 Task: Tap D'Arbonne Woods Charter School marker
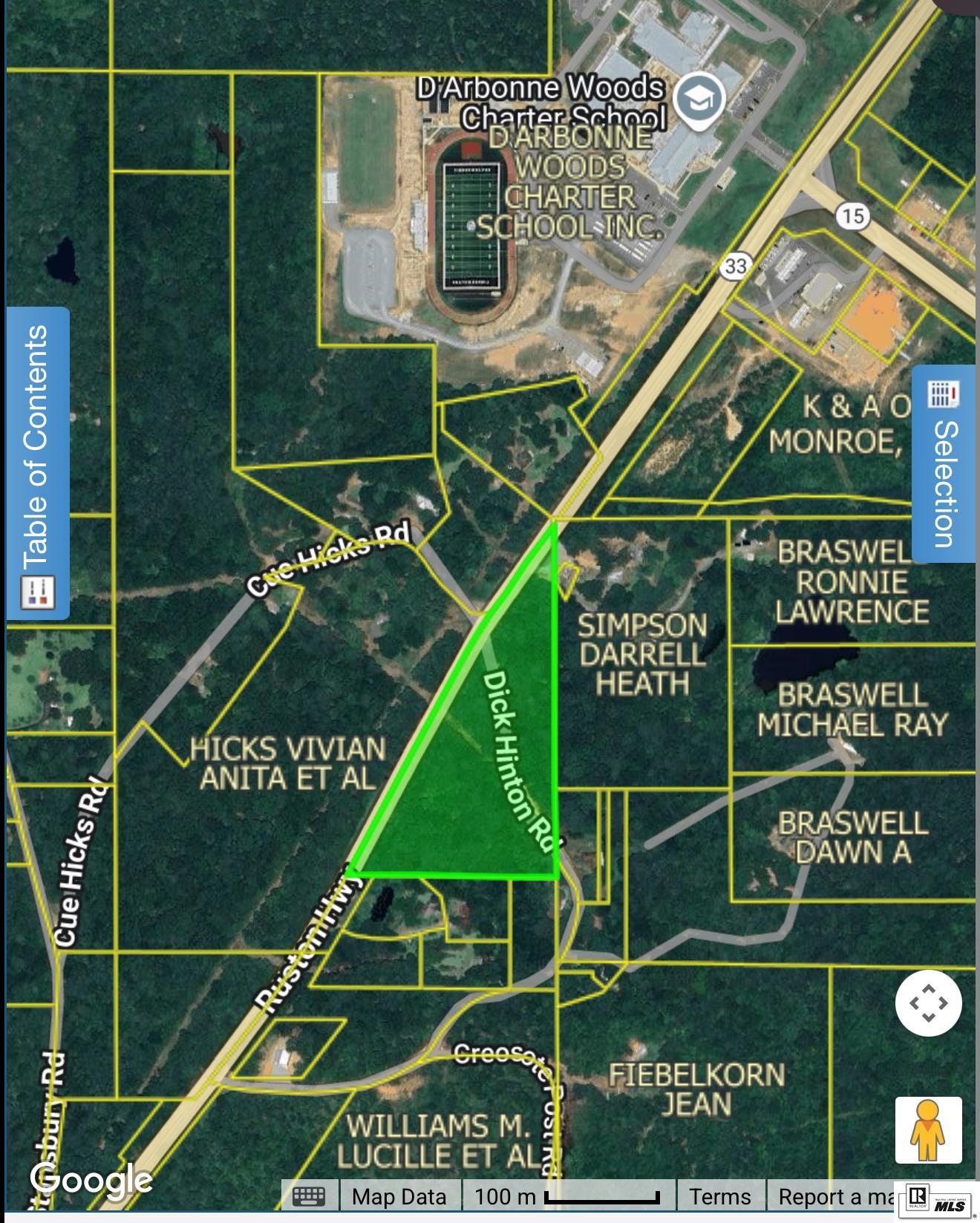[x=699, y=102]
